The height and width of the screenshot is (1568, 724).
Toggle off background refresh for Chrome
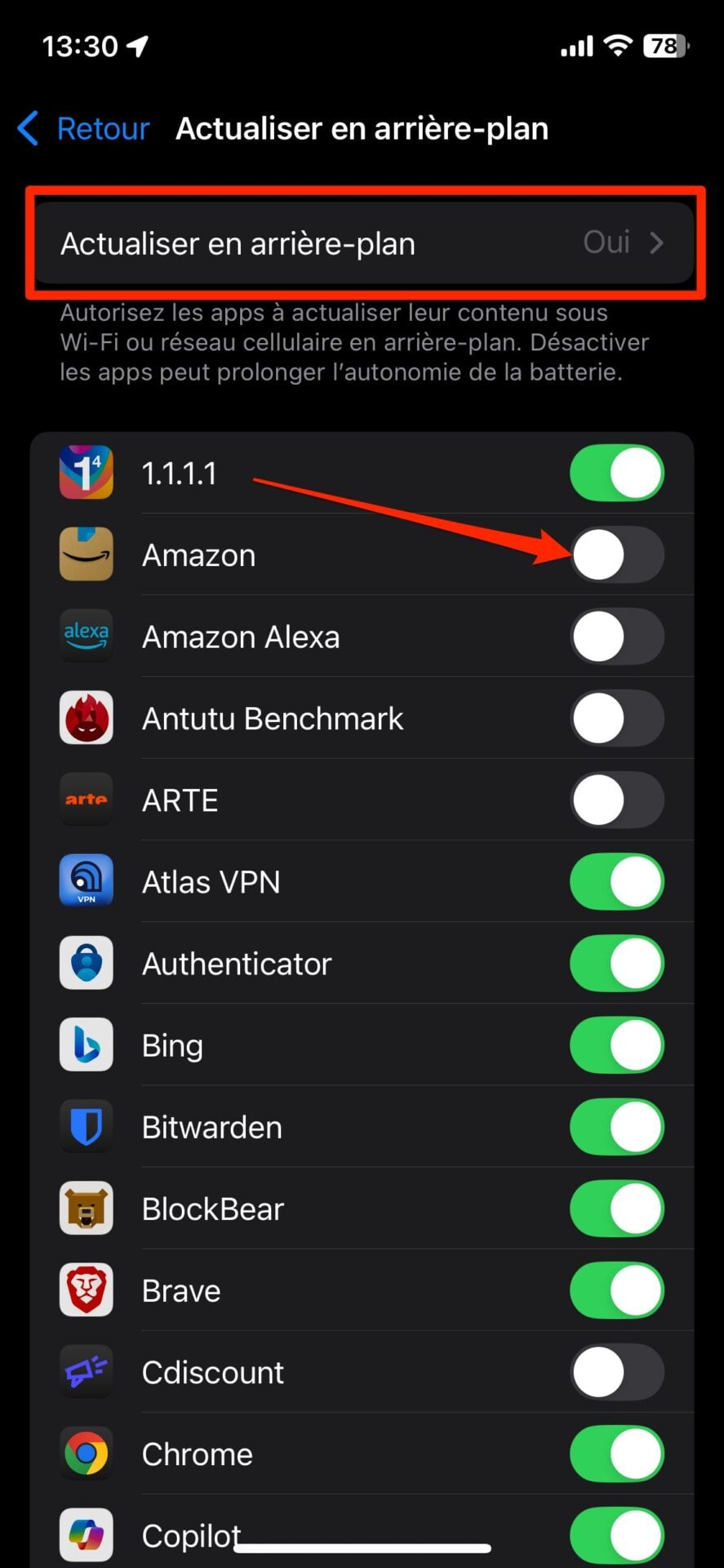[x=616, y=1454]
